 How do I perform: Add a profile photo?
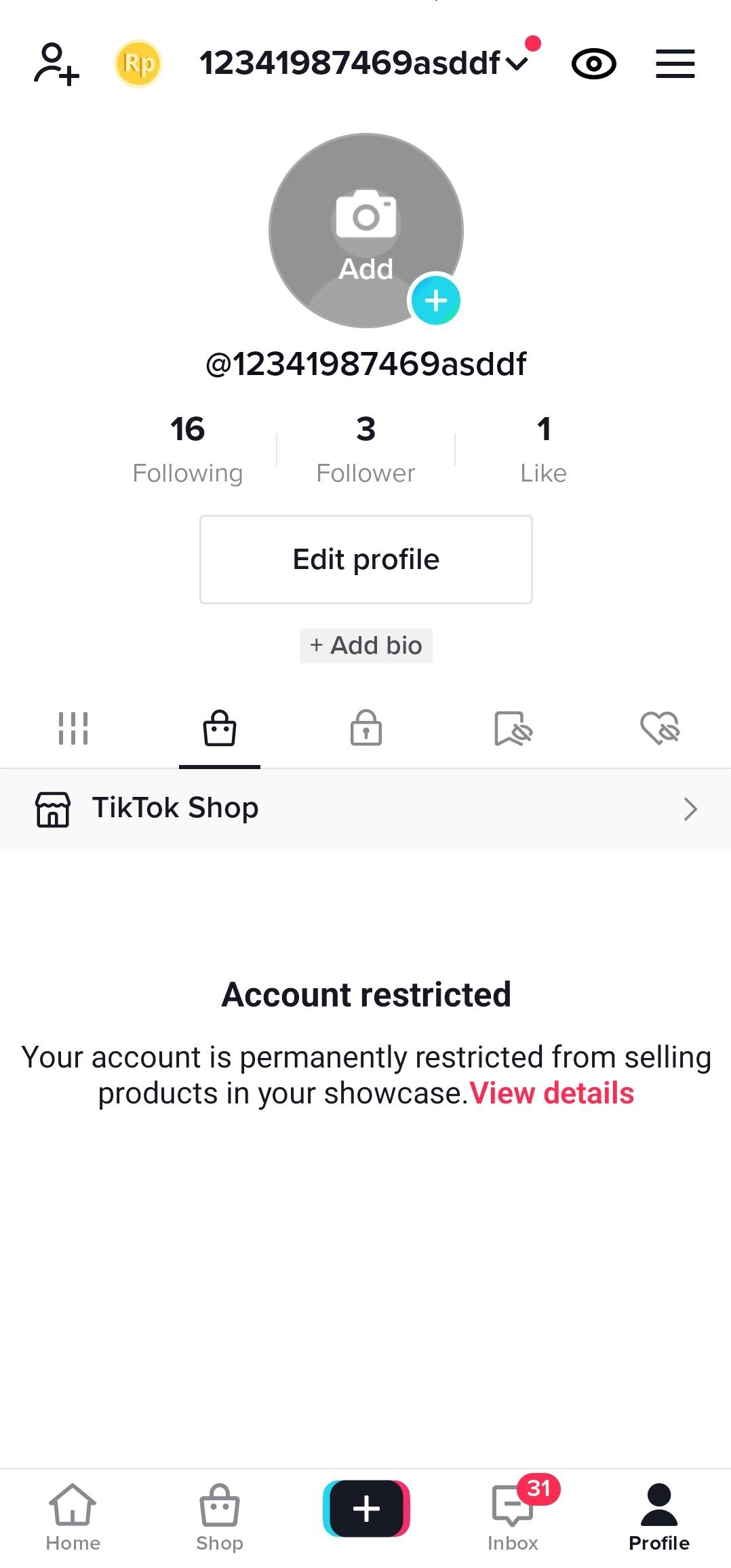click(366, 231)
